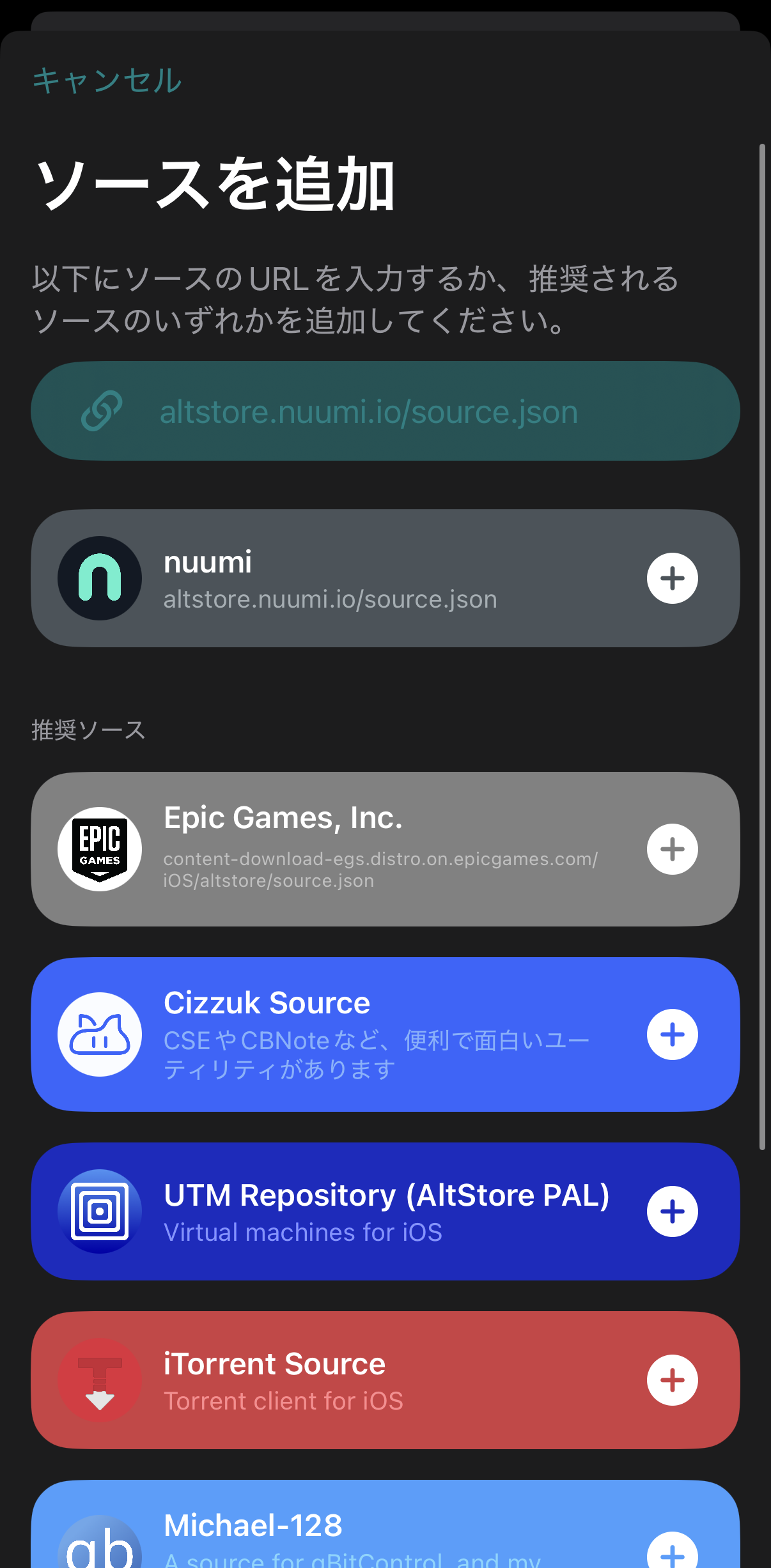Viewport: 771px width, 1568px height.
Task: Add Cizzuk Source with its plus button
Action: pyautogui.click(x=672, y=1034)
